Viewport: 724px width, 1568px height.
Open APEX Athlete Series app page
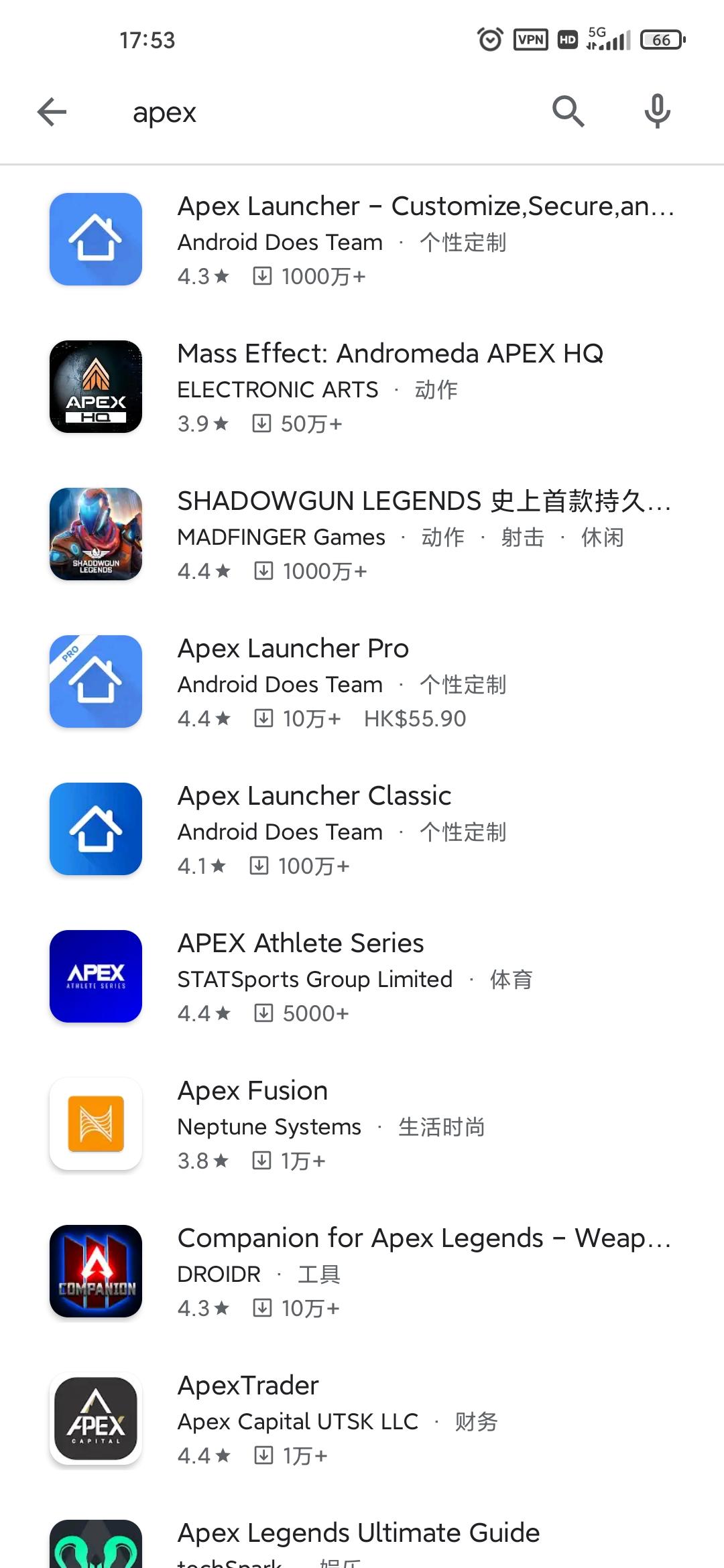pyautogui.click(x=362, y=977)
